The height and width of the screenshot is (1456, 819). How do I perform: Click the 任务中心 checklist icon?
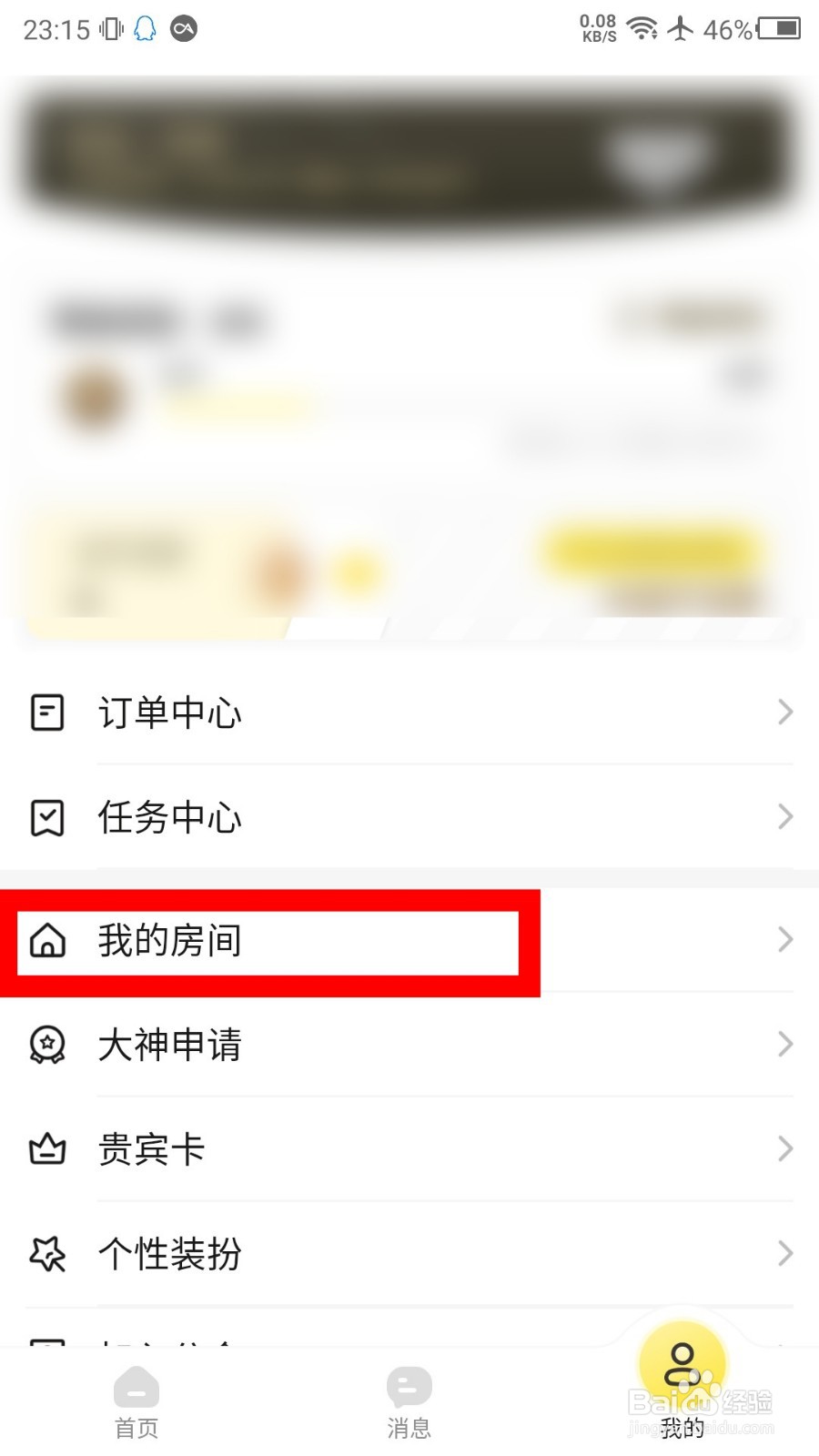click(47, 817)
